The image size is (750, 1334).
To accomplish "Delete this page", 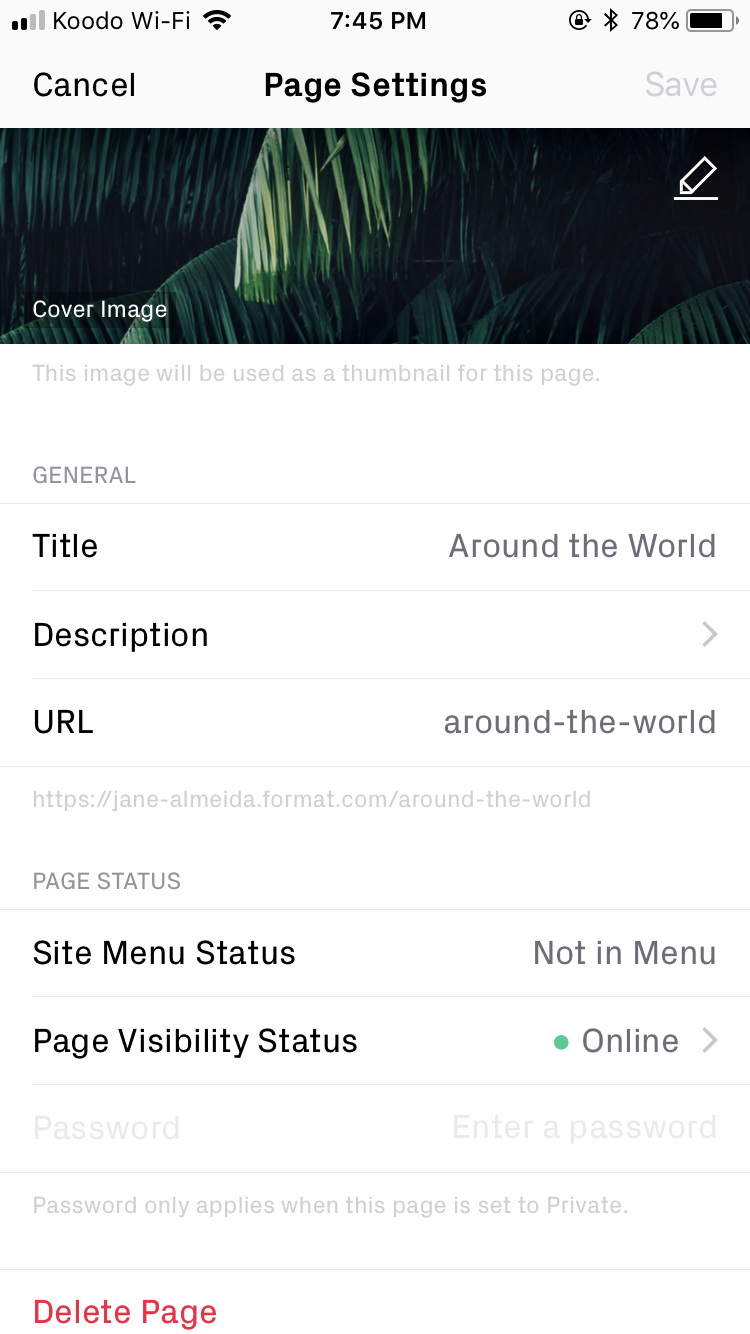I will (x=125, y=1312).
